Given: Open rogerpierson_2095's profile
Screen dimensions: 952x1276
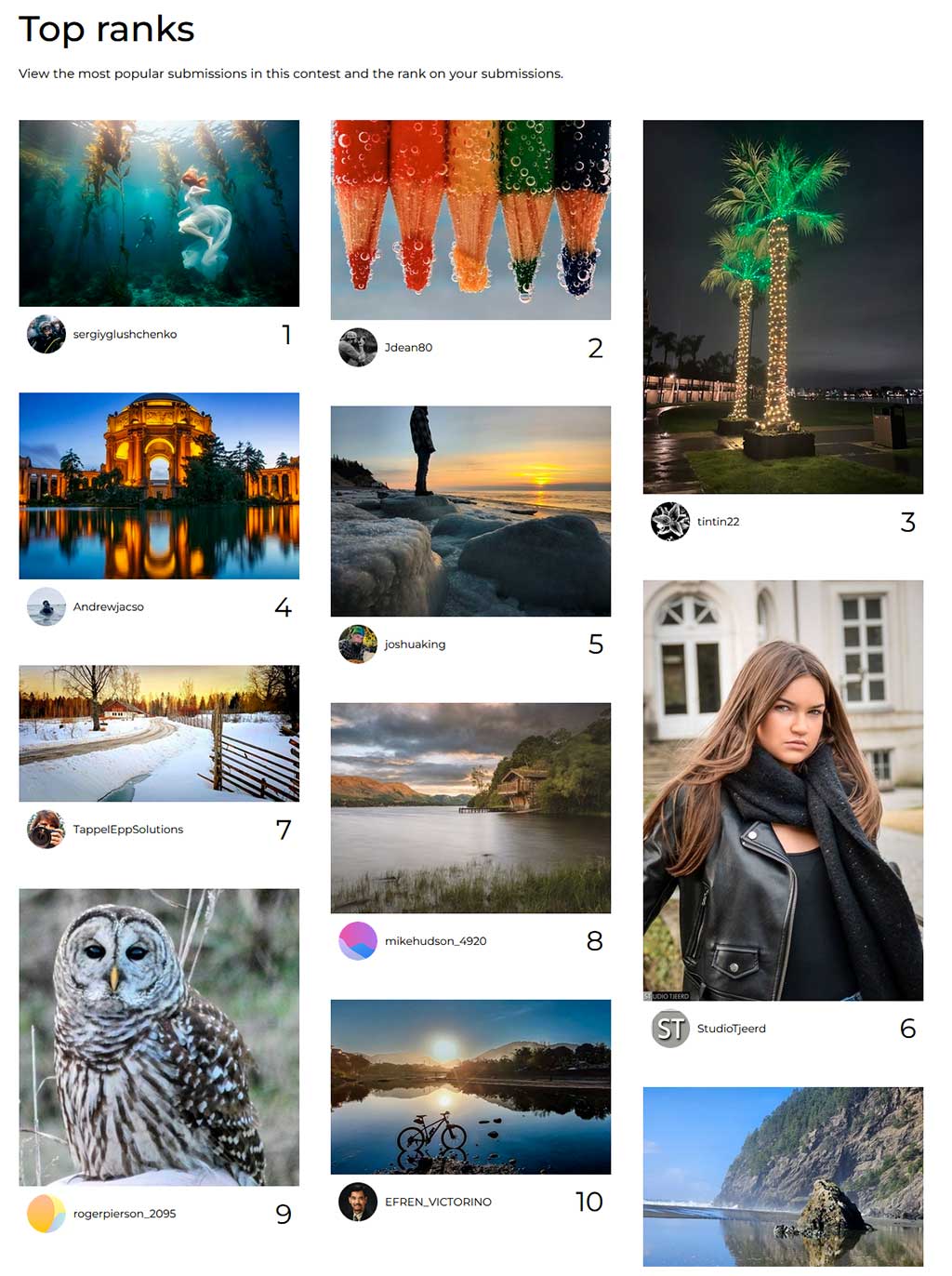Looking at the screenshot, I should pos(124,1214).
